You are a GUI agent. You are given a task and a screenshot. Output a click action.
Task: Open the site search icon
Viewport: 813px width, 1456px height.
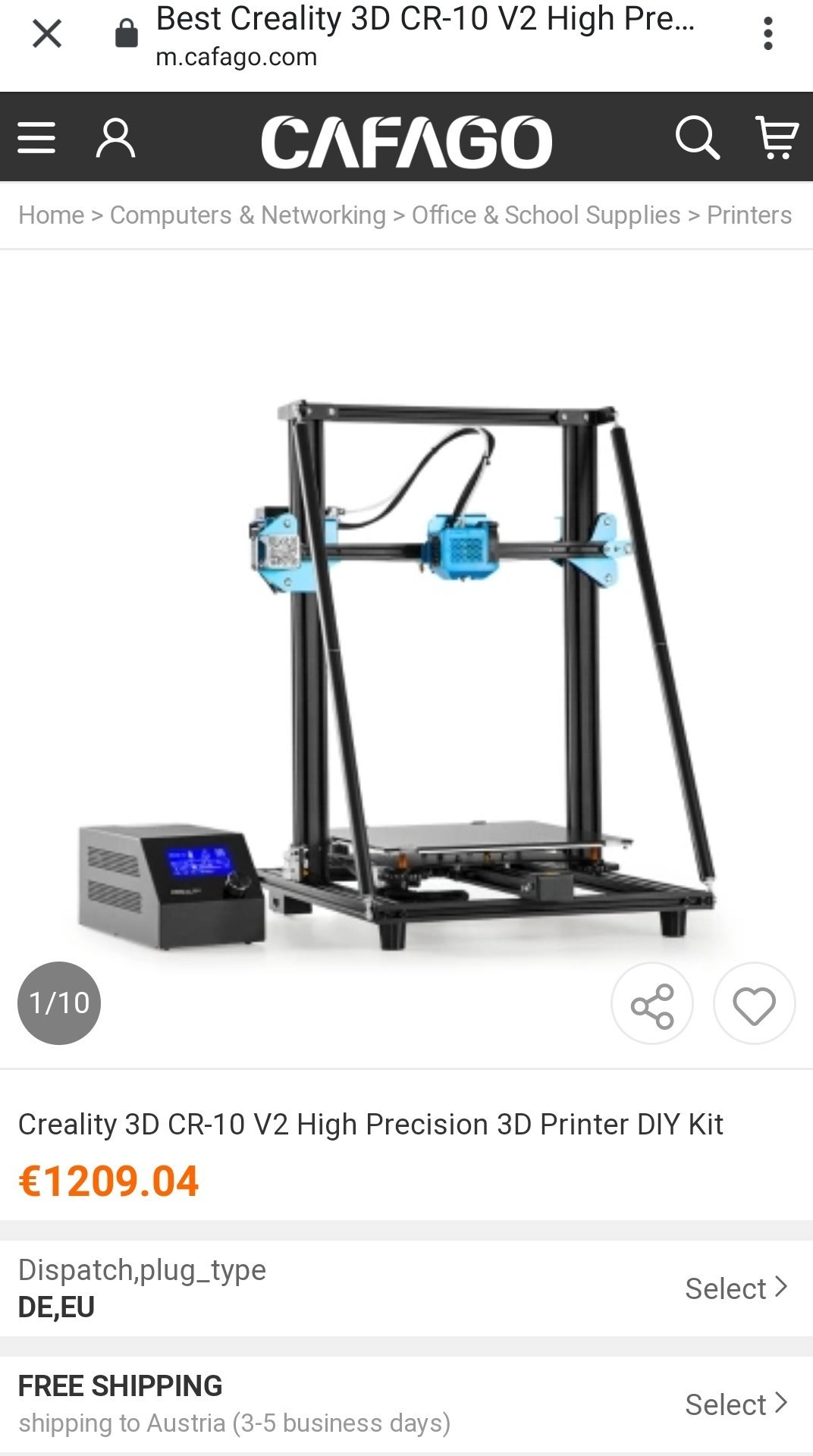[697, 138]
